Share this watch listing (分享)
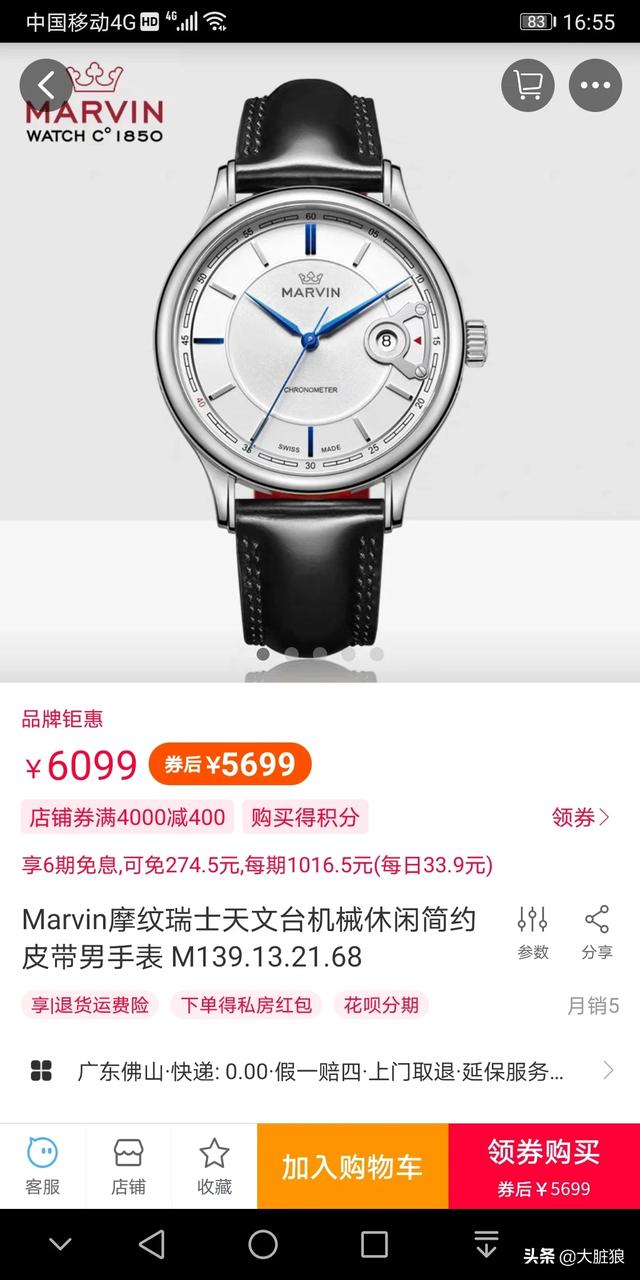 [597, 932]
